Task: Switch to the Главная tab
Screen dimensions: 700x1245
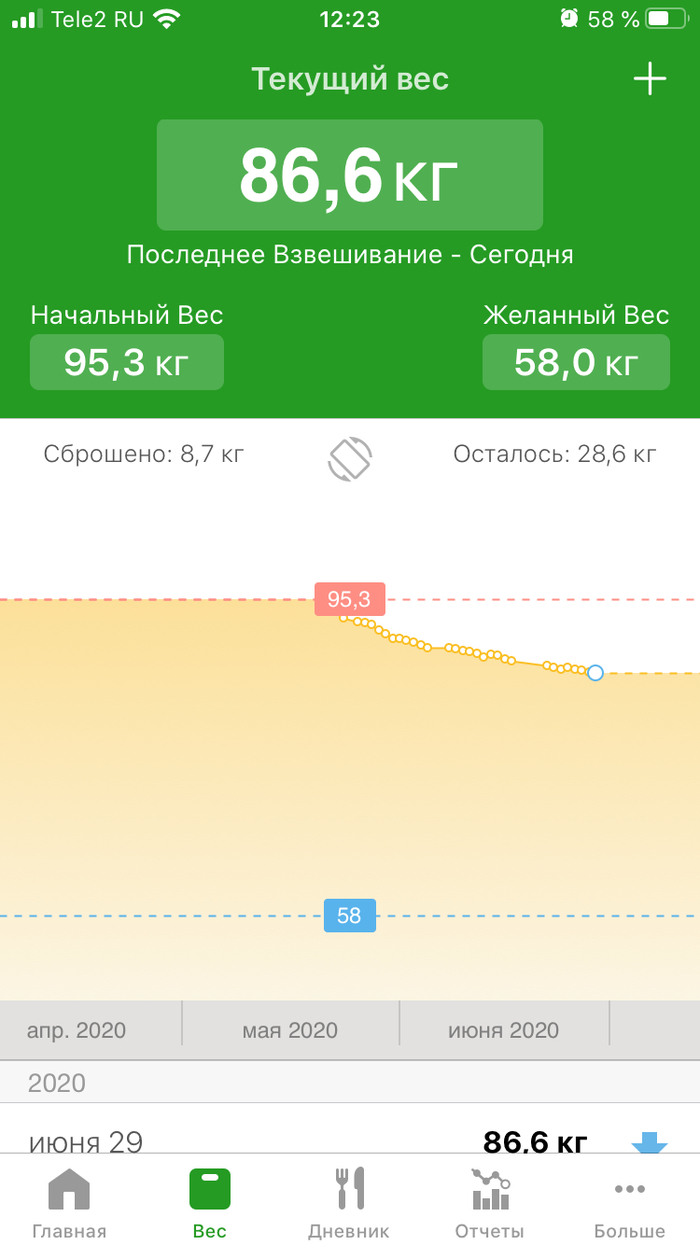Action: click(69, 1202)
